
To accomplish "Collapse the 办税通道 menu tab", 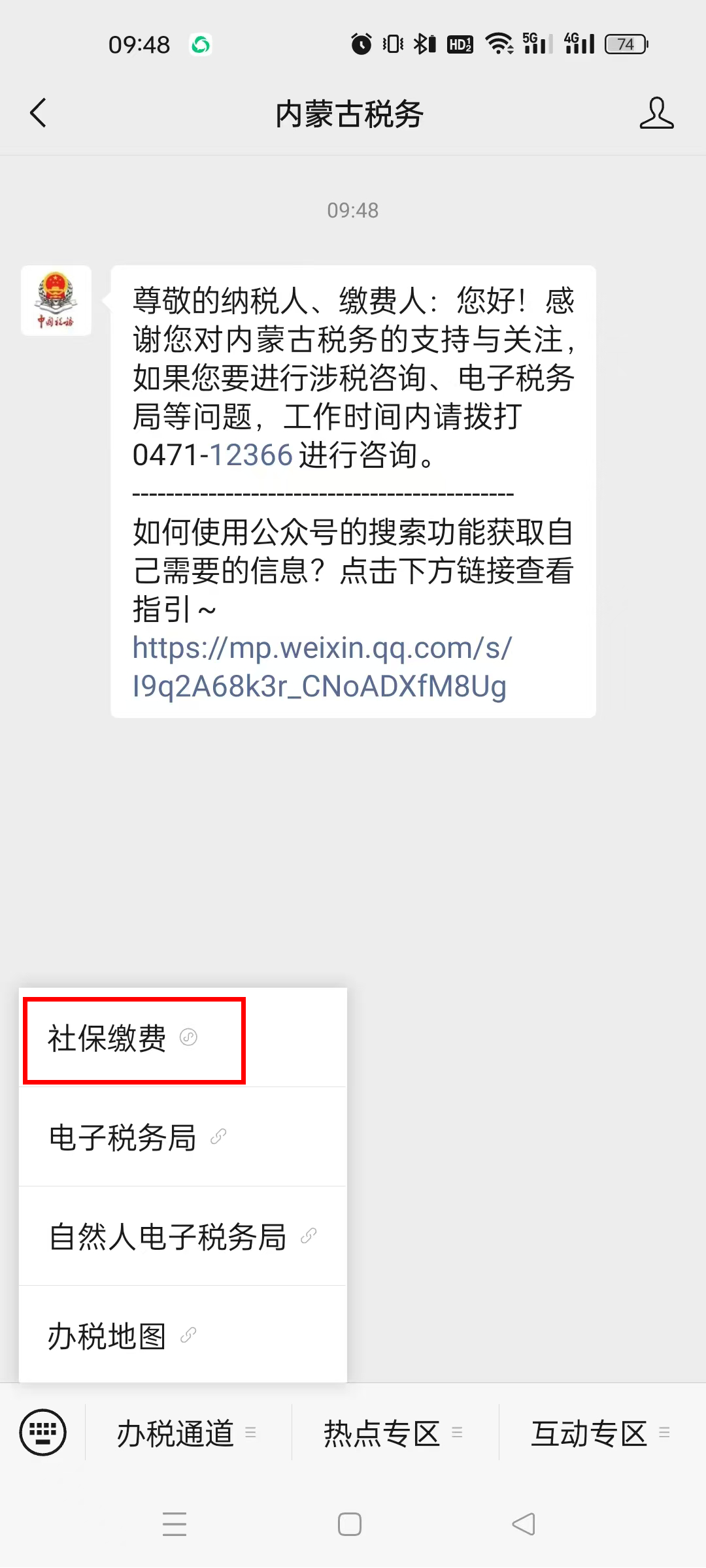I will coord(187,1433).
